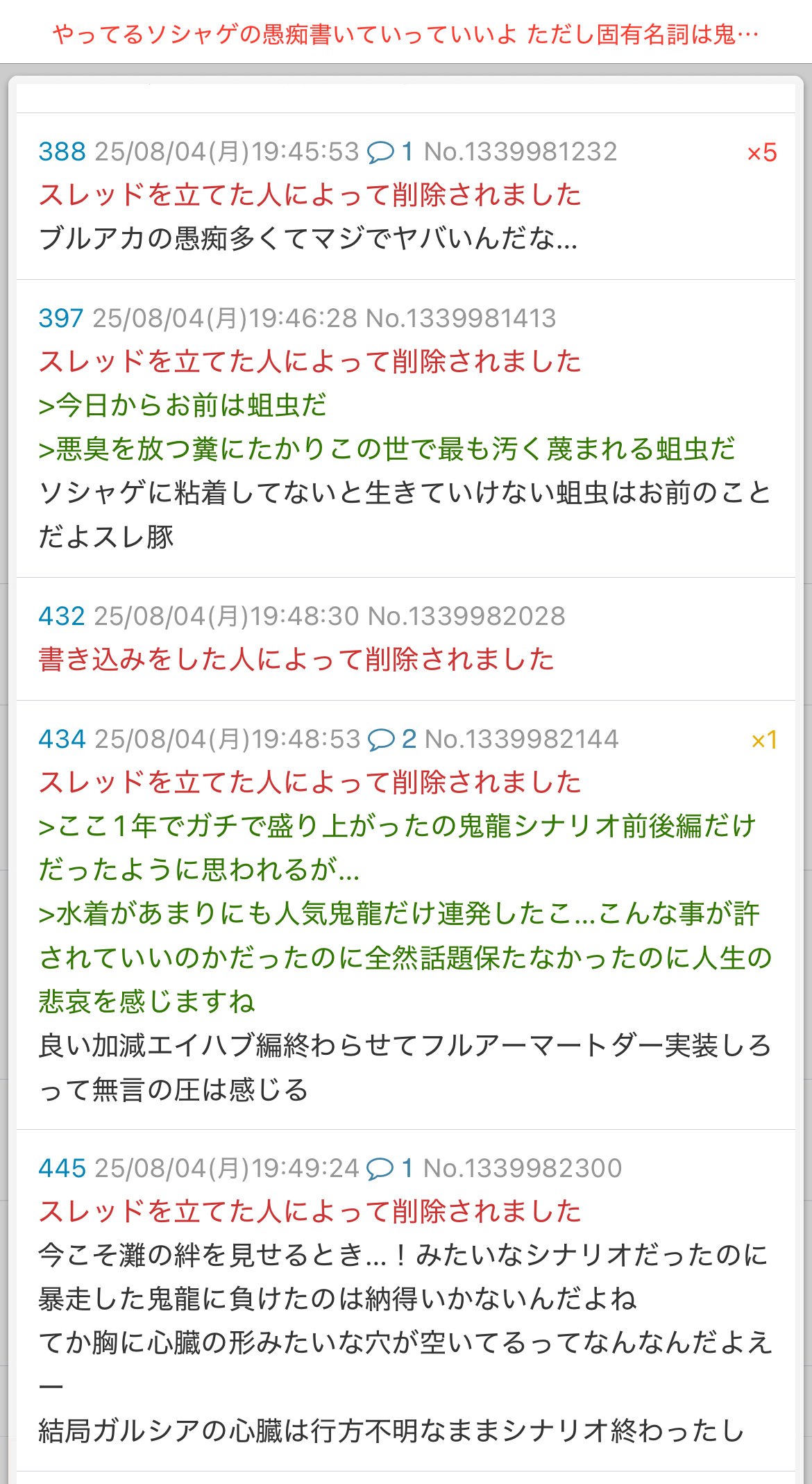812x1484 pixels.
Task: Tap the ×5 counter on post 388
Action: [x=761, y=153]
